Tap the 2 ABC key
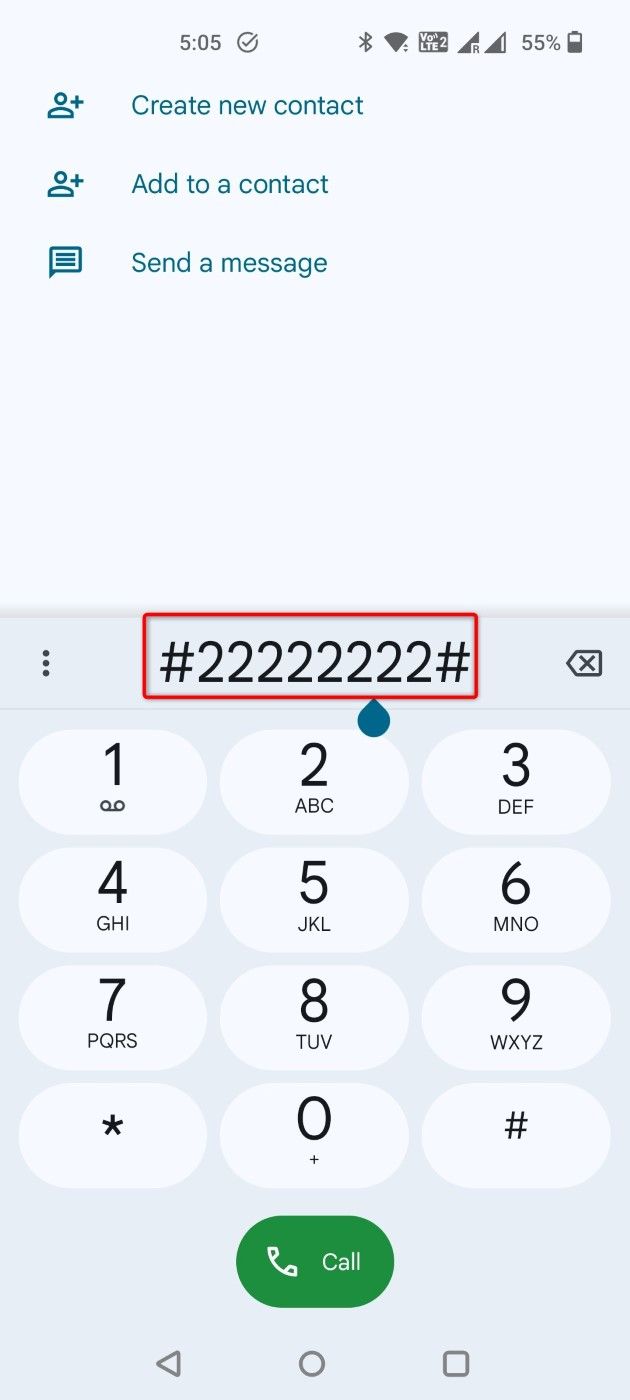 click(314, 781)
